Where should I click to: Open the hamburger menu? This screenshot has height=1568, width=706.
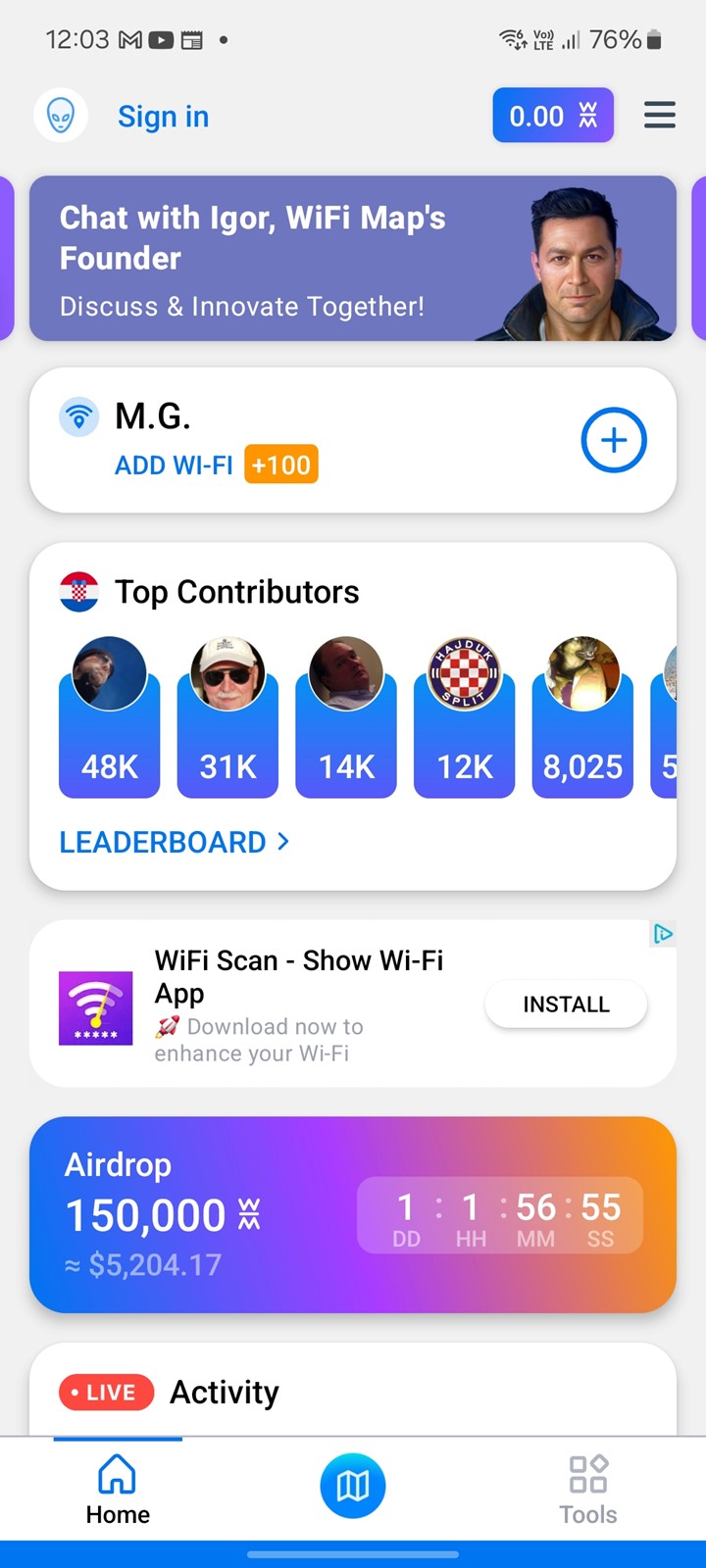coord(659,116)
